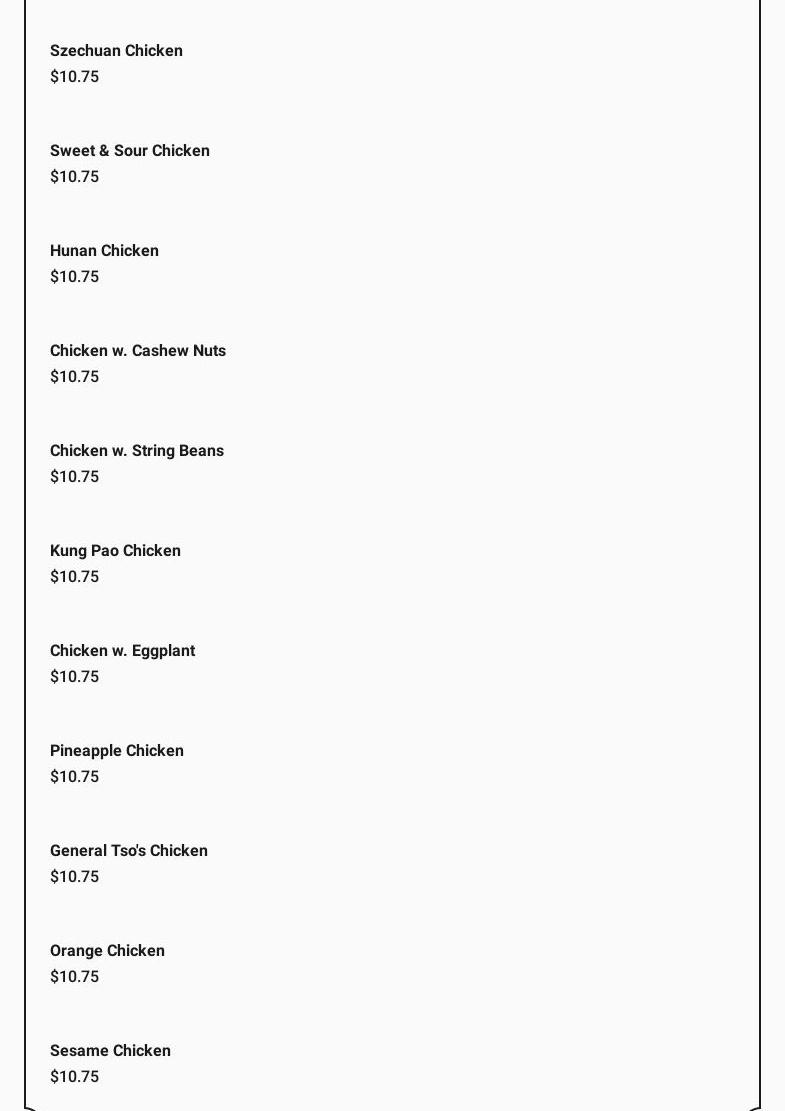This screenshot has width=785, height=1111.
Task: View the Pineapple Chicken item
Action: tap(117, 751)
